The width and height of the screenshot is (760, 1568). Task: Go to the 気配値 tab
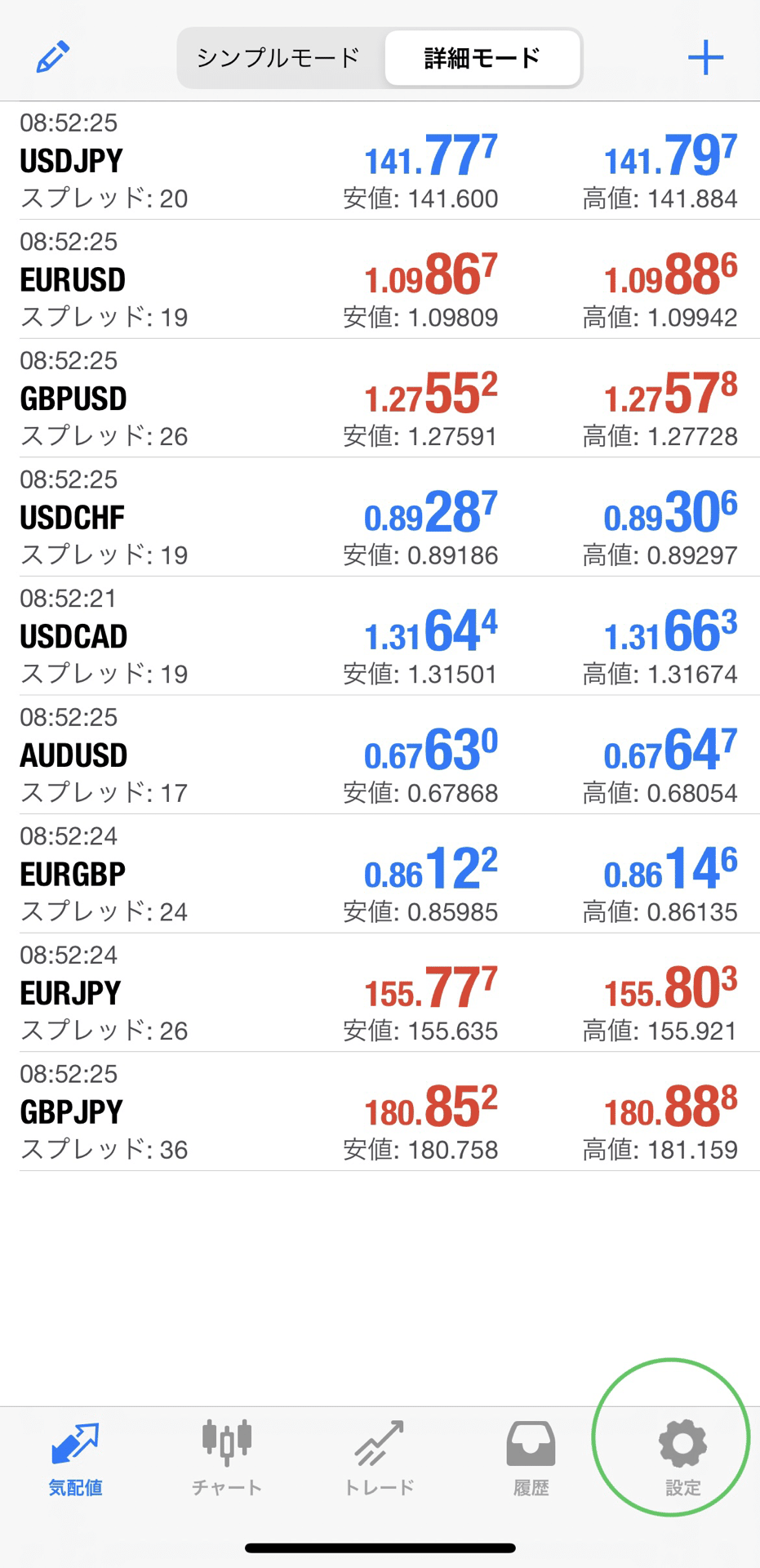[x=75, y=1459]
